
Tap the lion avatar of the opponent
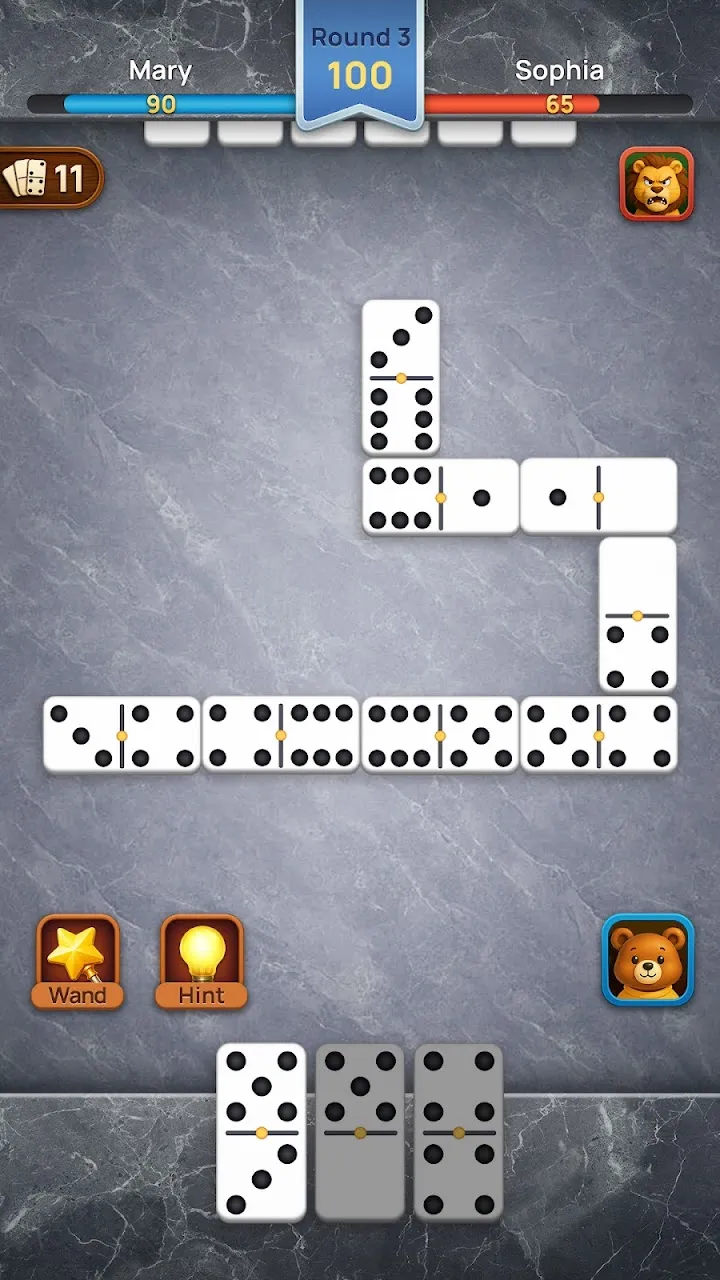tap(656, 184)
